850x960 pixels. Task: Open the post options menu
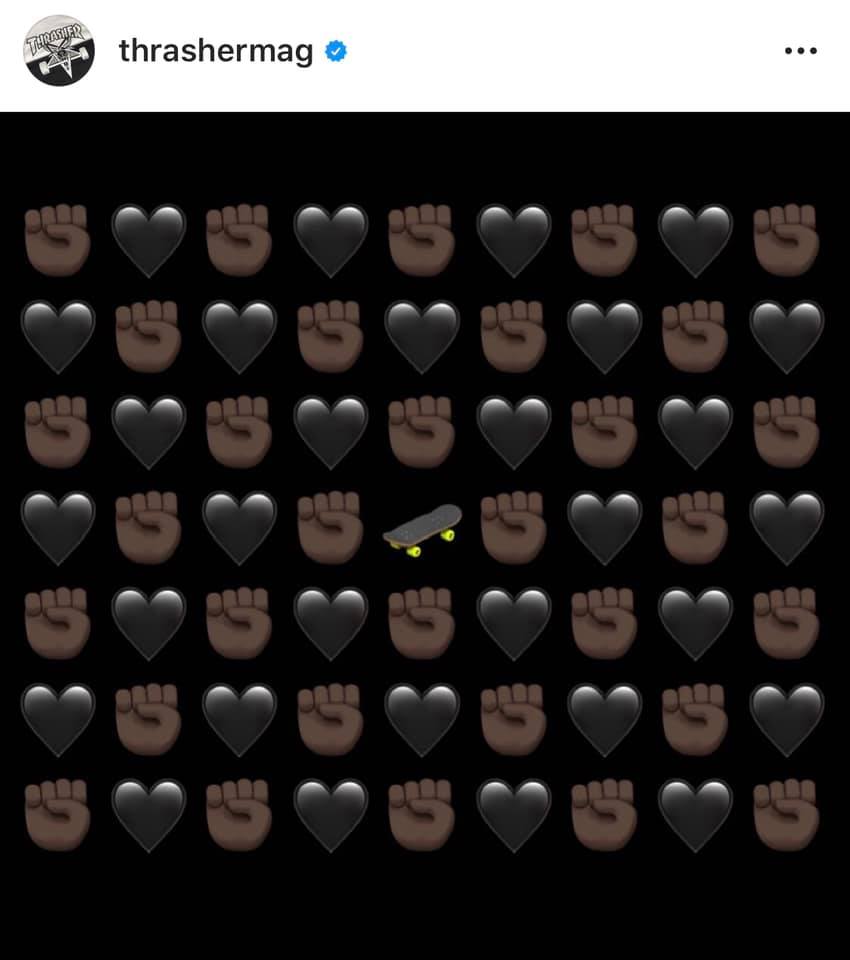coord(800,51)
